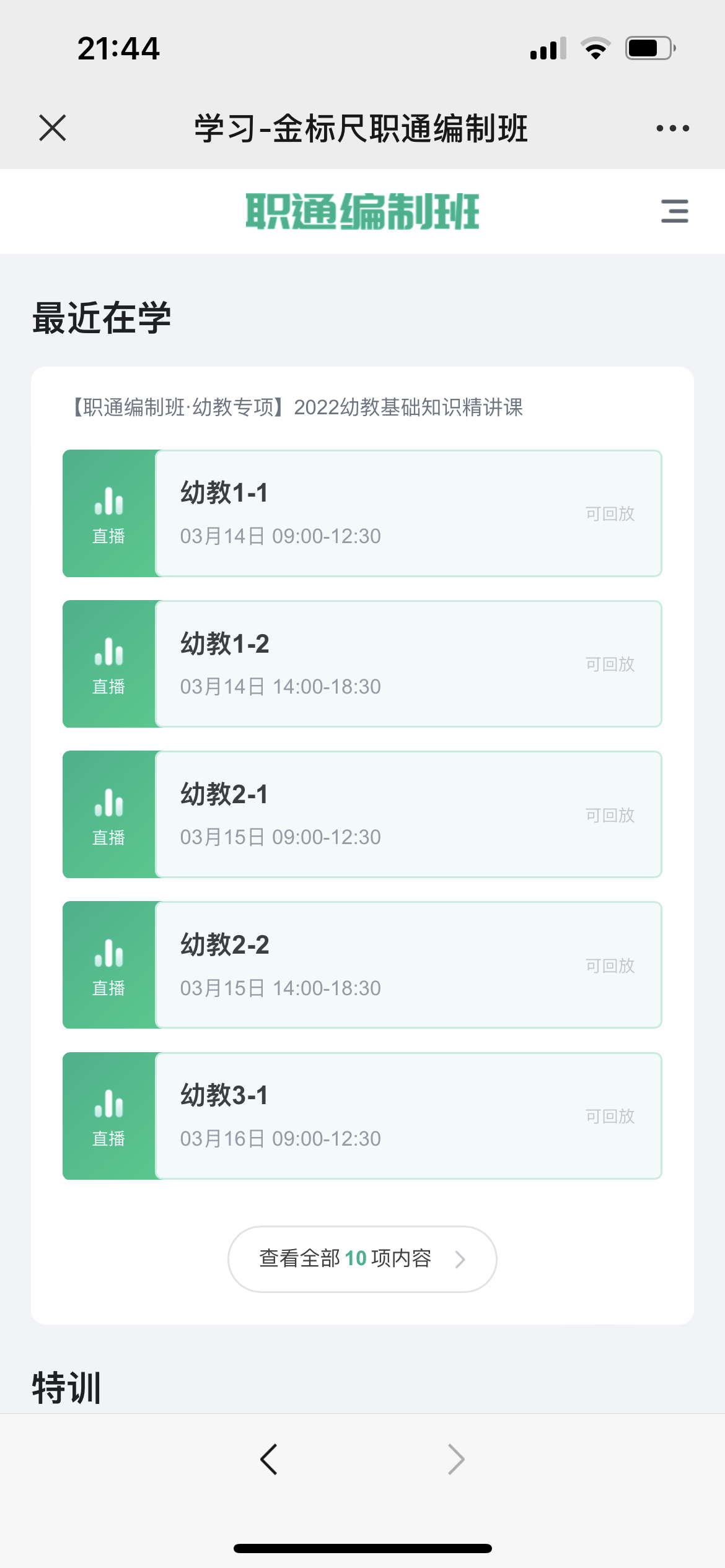Select the 幼教2-1 lesson card
This screenshot has width=725, height=1568.
pos(362,814)
